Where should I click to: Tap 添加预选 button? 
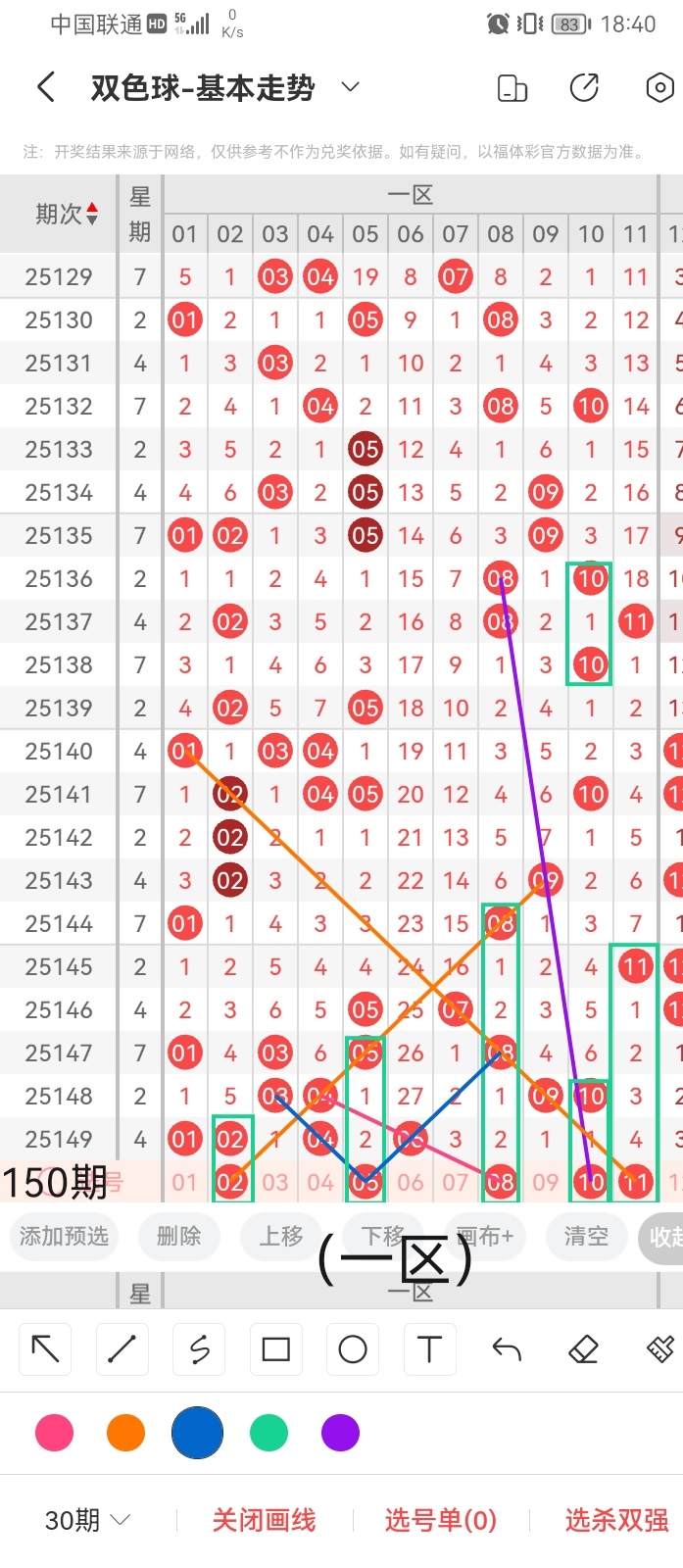tap(64, 1236)
